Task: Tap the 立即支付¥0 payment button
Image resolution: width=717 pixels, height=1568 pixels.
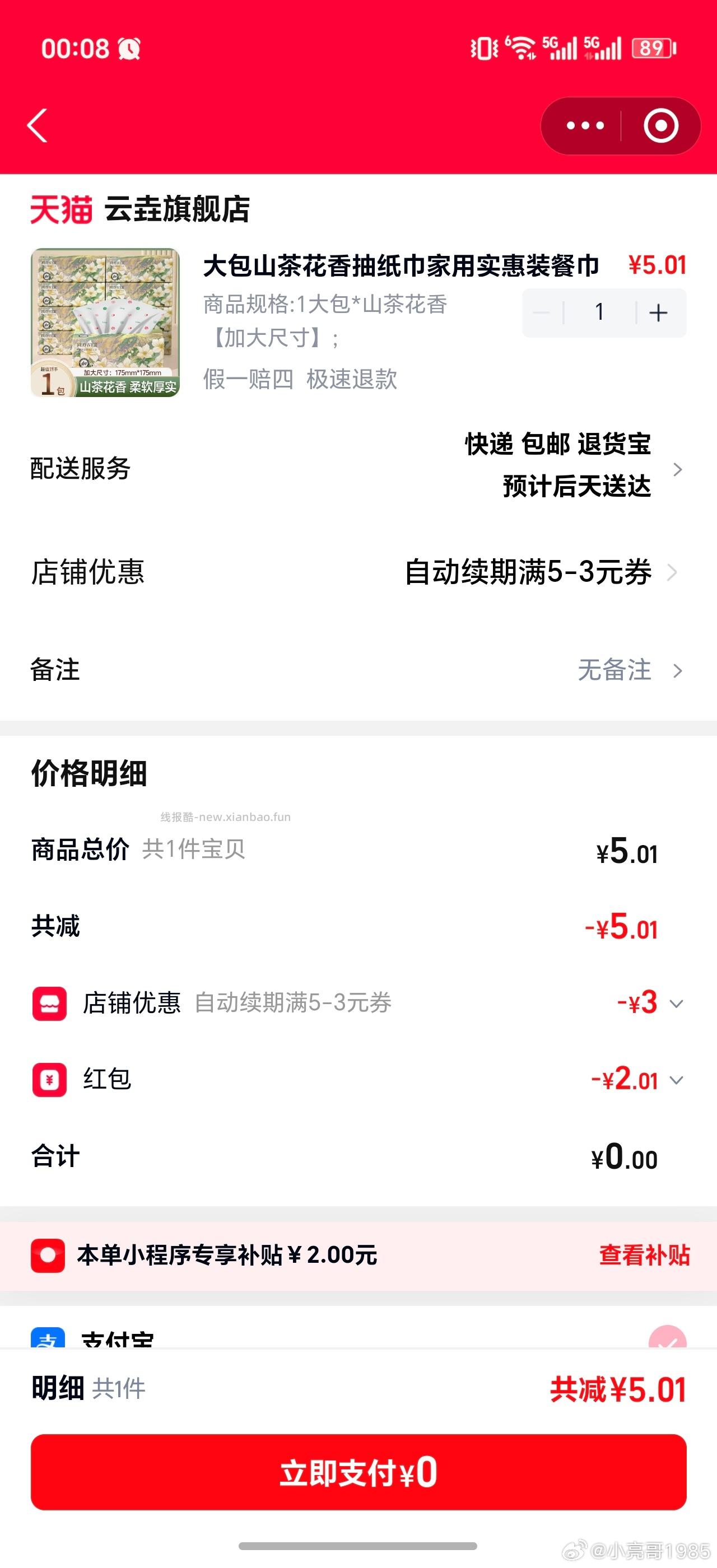Action: click(358, 1473)
